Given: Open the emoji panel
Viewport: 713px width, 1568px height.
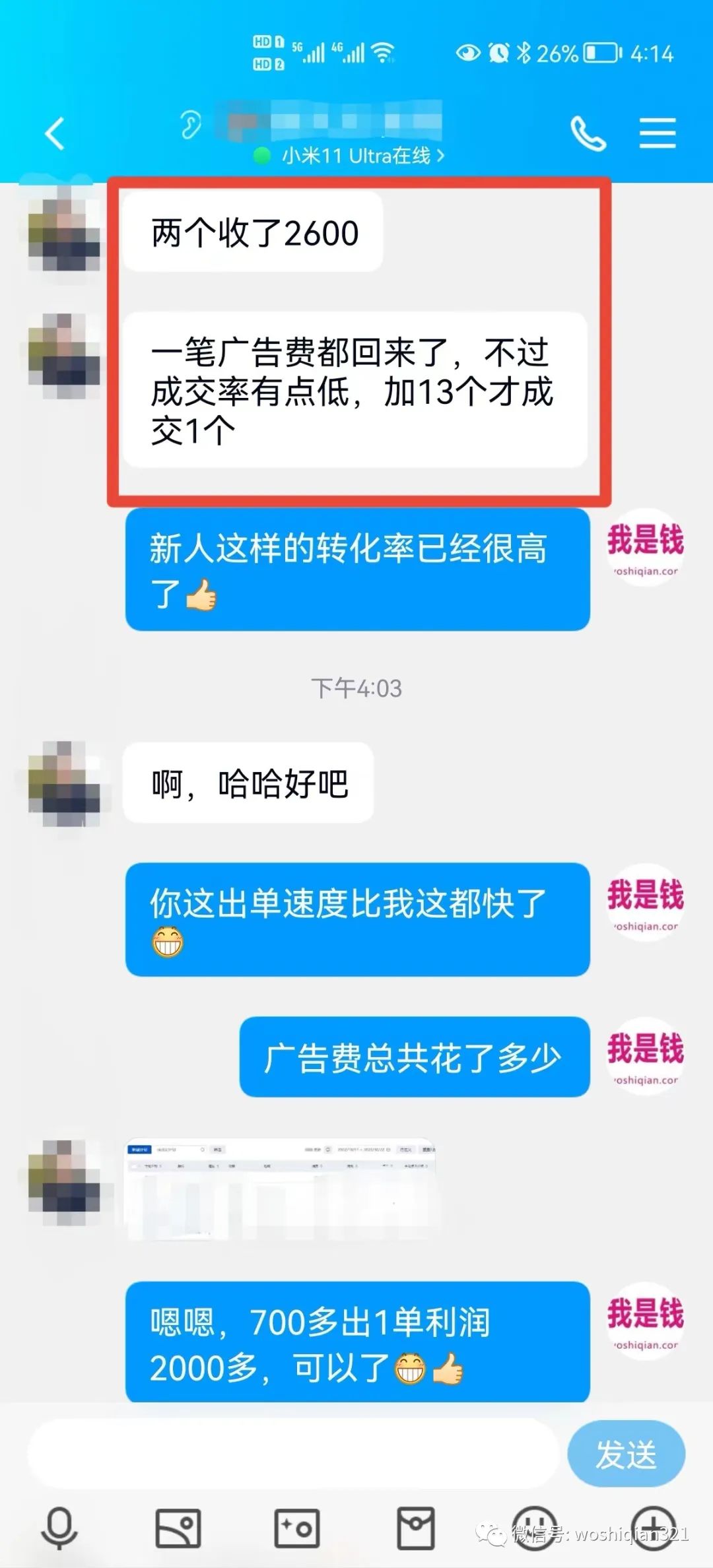Looking at the screenshot, I should (x=535, y=1528).
